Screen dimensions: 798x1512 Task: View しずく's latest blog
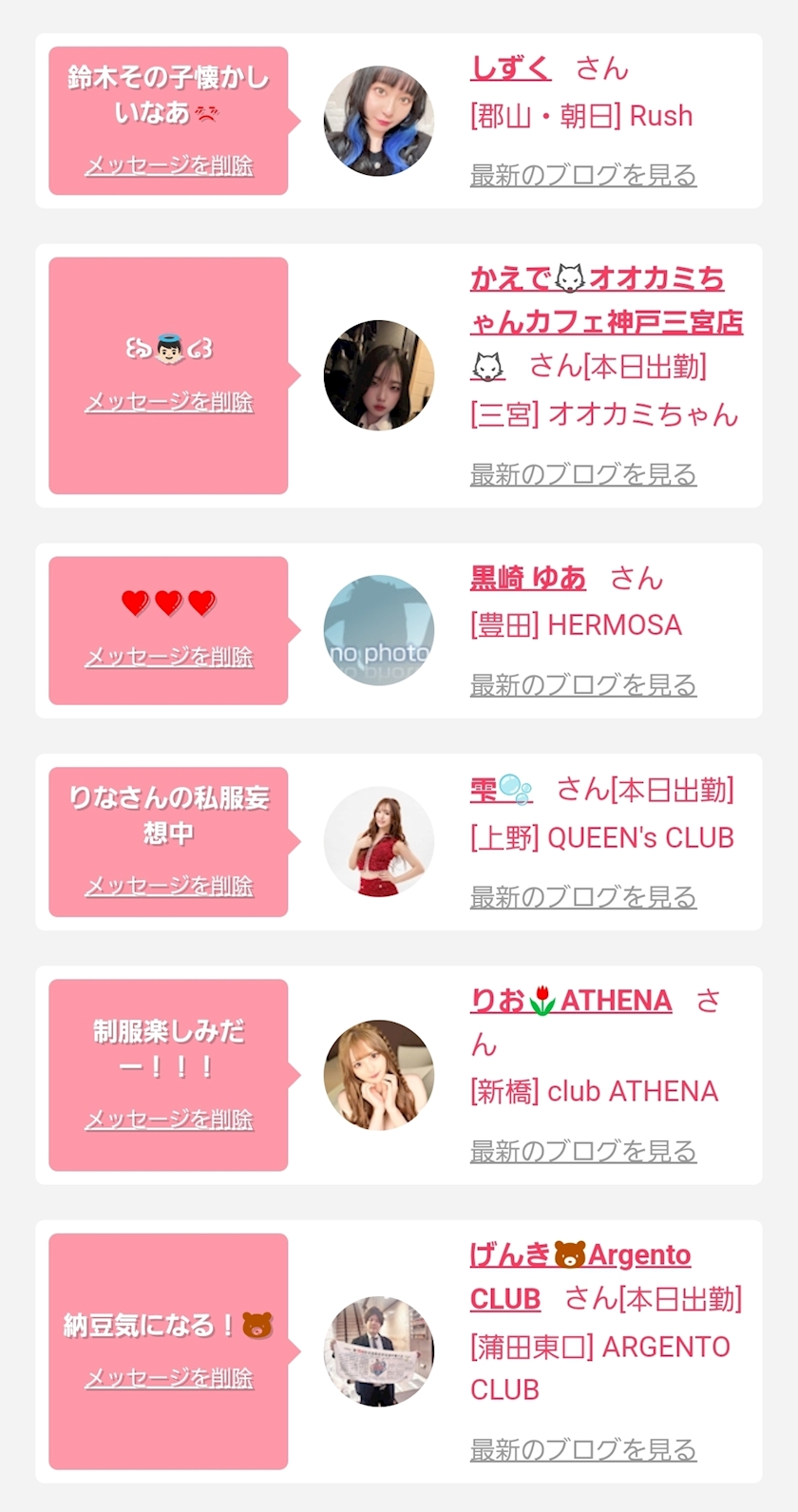point(583,175)
